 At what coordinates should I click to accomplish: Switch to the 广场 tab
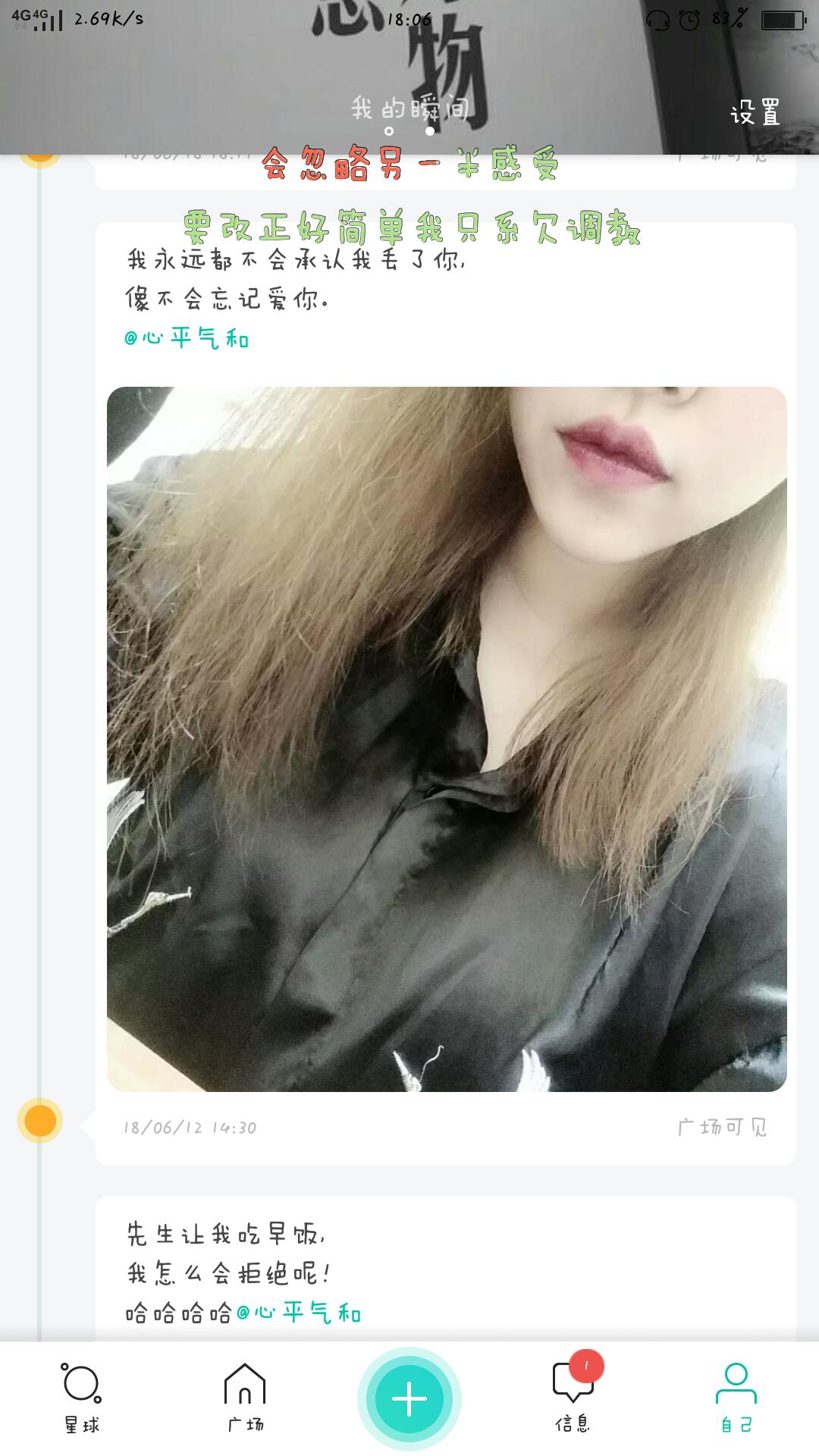point(245,1398)
